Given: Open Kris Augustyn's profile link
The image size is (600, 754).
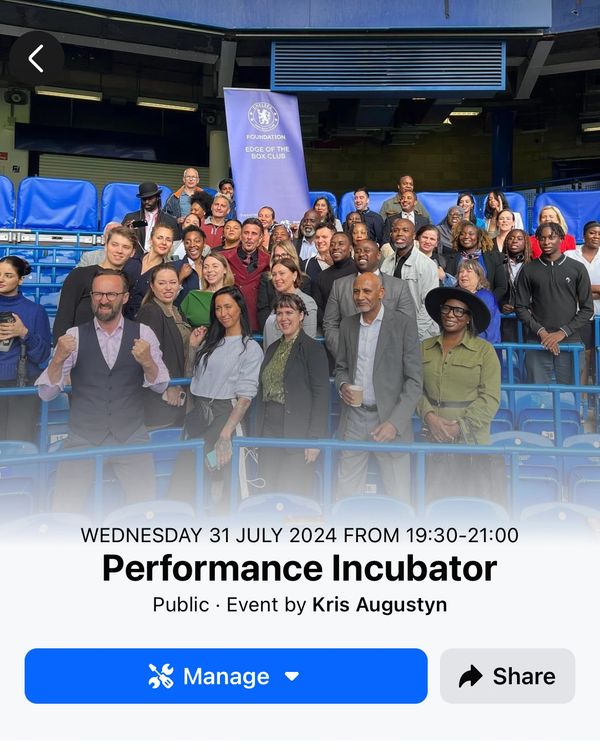Looking at the screenshot, I should [x=379, y=605].
